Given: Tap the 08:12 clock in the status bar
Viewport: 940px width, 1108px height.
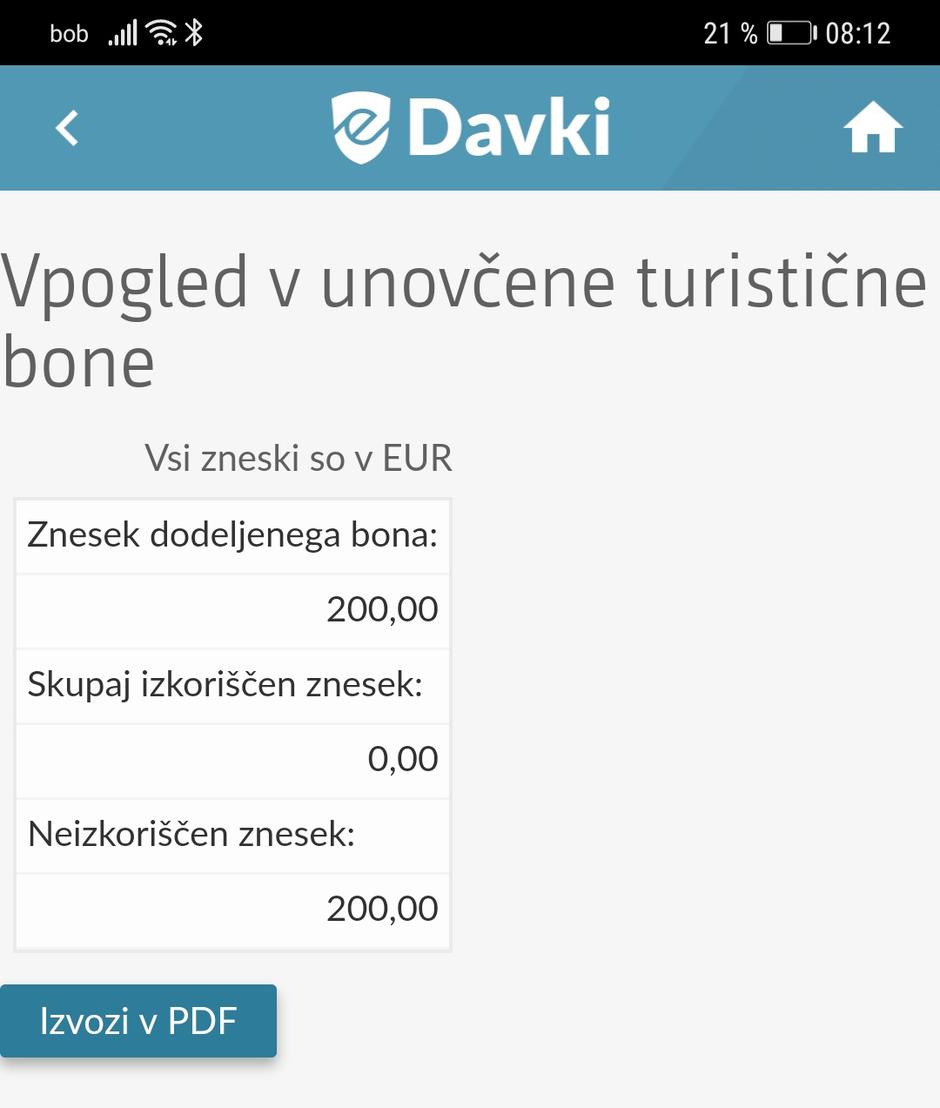Looking at the screenshot, I should 863,31.
